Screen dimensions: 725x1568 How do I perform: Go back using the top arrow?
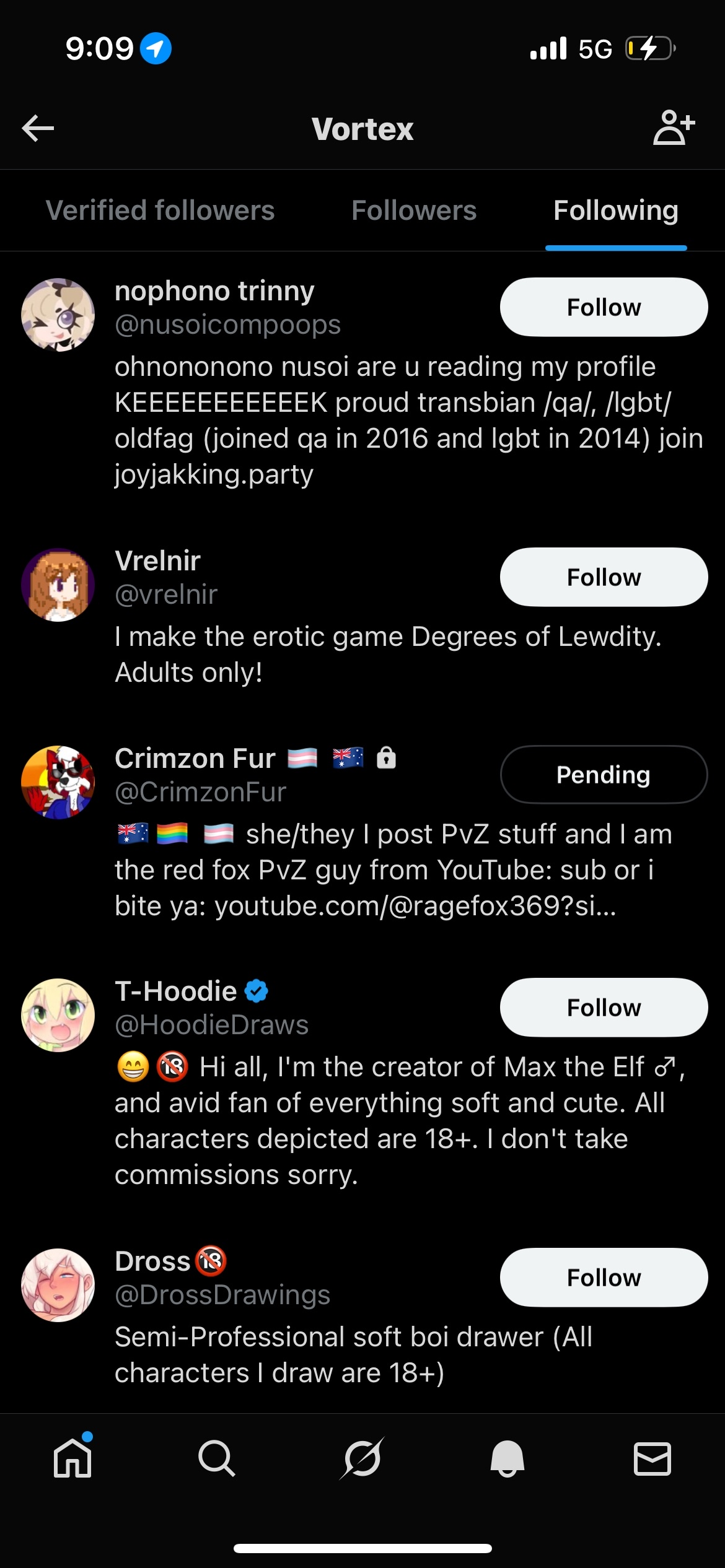[38, 128]
